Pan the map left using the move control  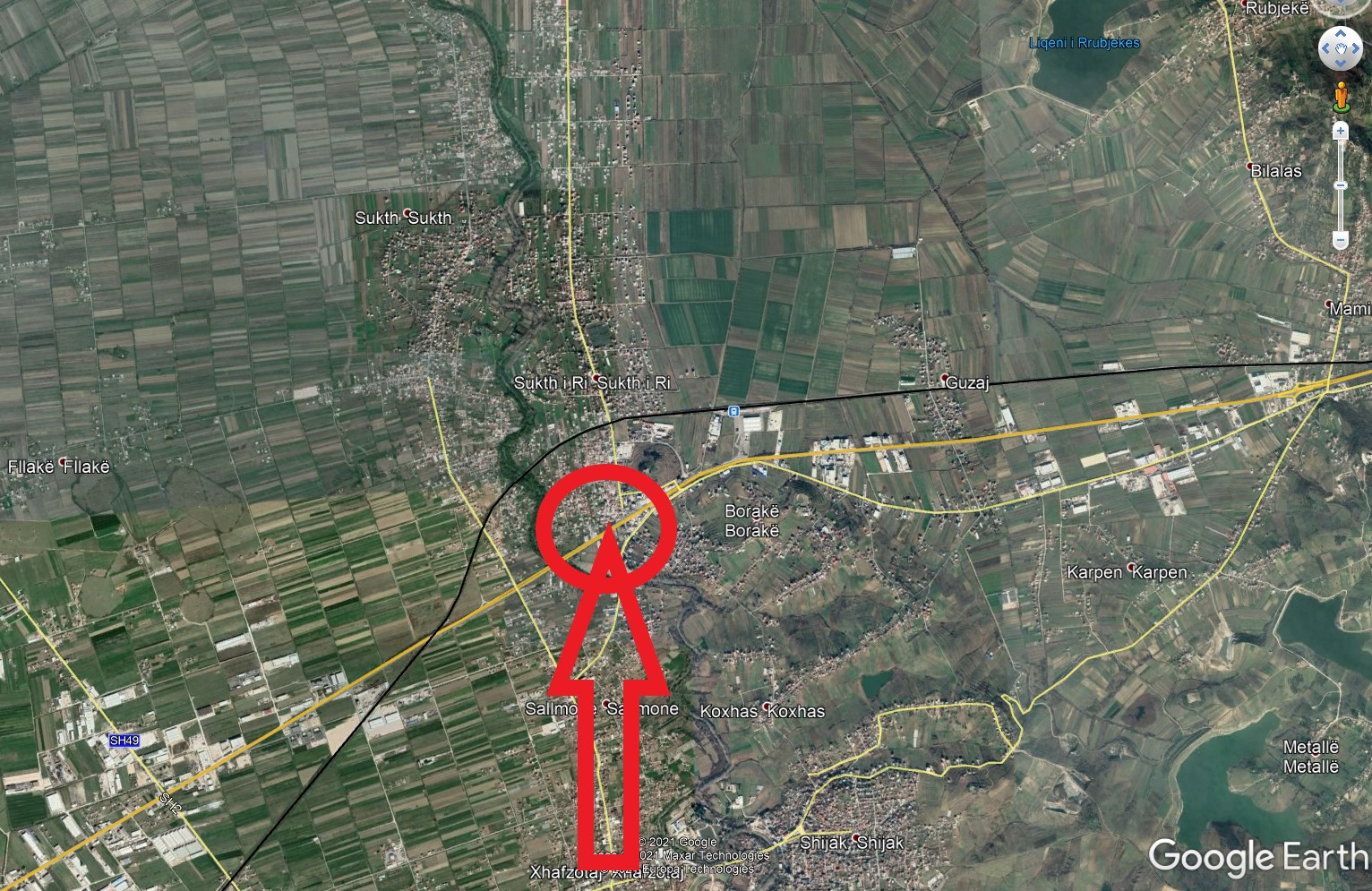tap(1326, 48)
